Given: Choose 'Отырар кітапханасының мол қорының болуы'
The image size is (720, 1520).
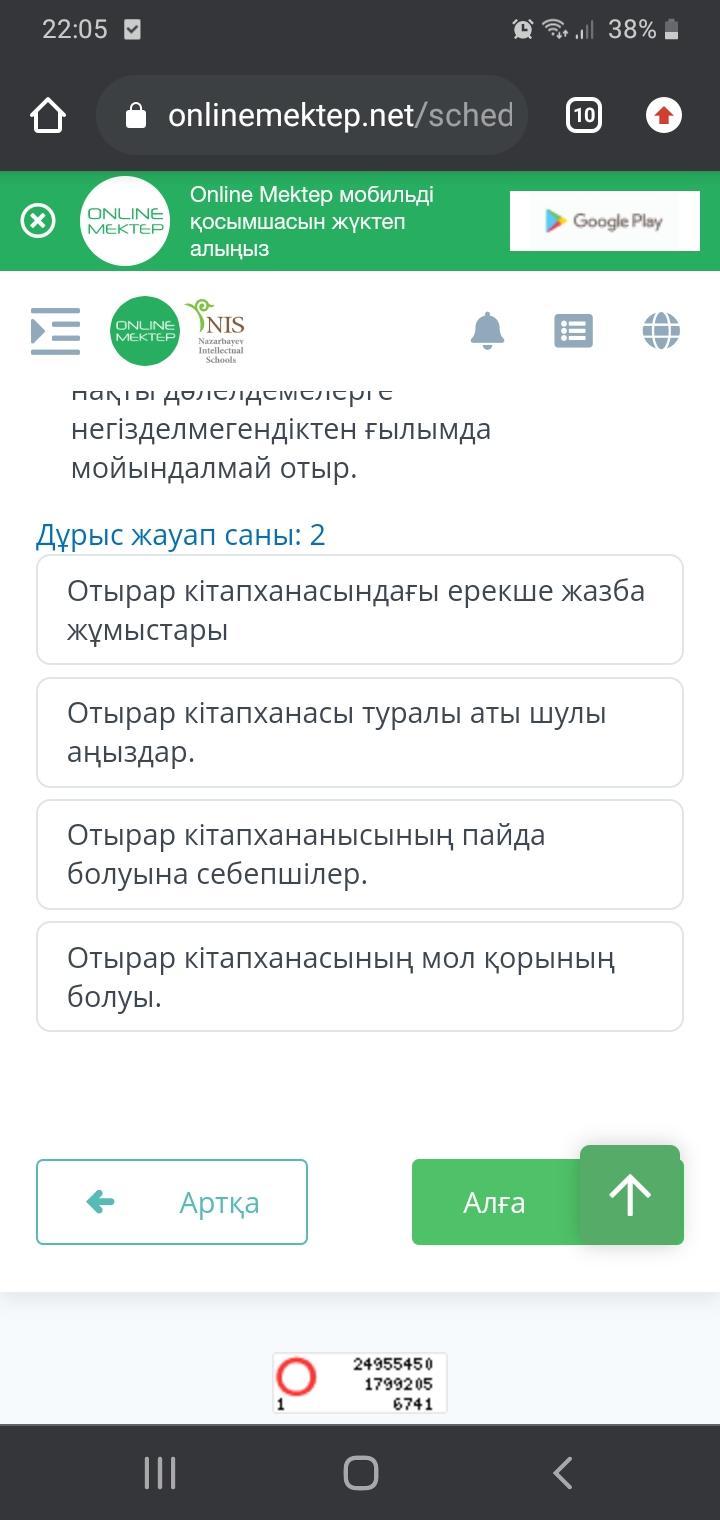Looking at the screenshot, I should (360, 977).
